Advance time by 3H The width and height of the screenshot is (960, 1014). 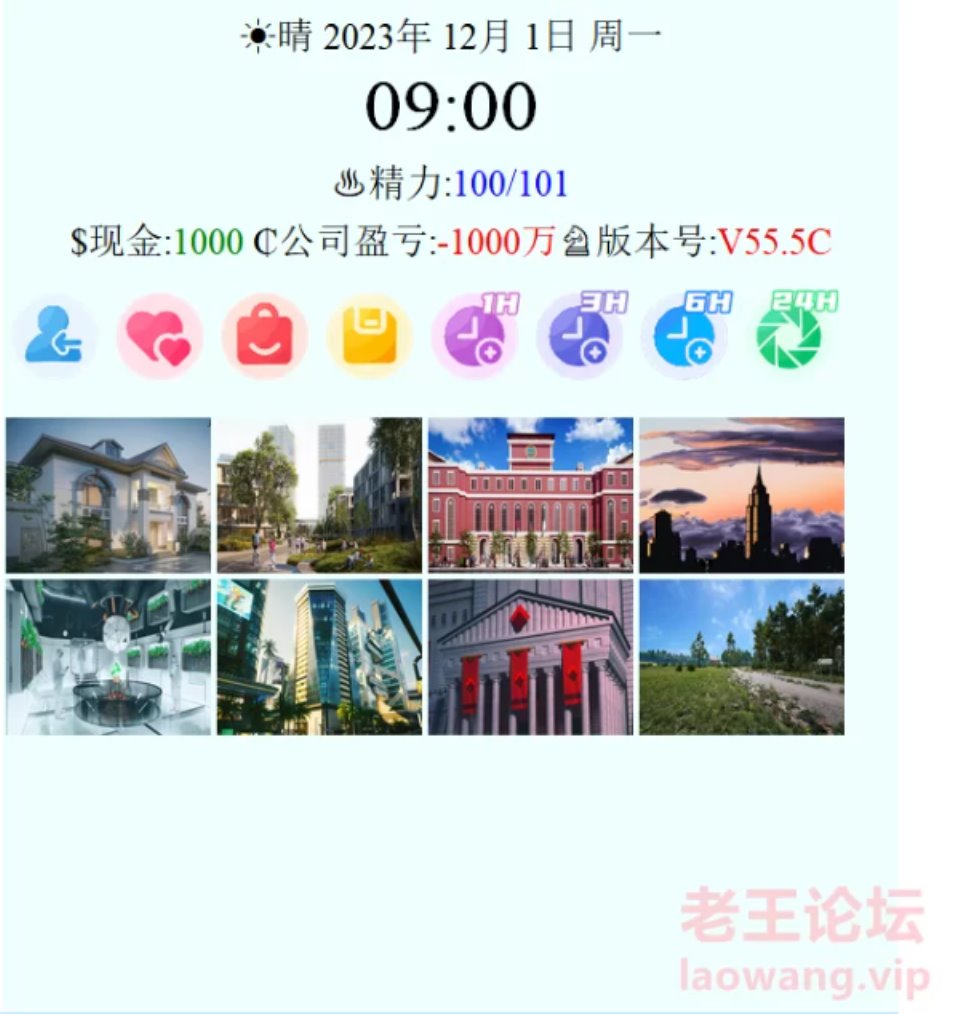pyautogui.click(x=580, y=336)
